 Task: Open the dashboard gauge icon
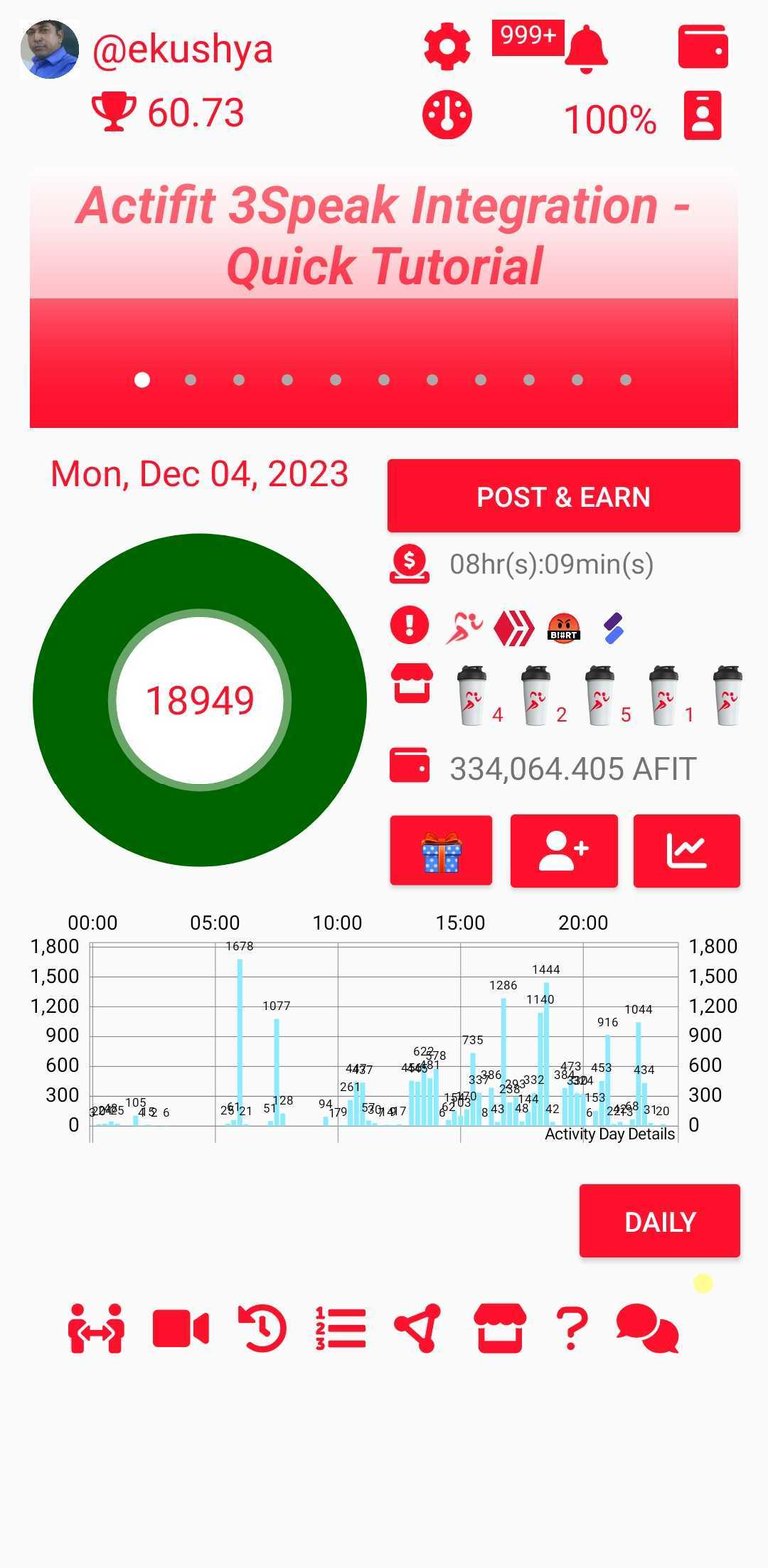point(447,116)
